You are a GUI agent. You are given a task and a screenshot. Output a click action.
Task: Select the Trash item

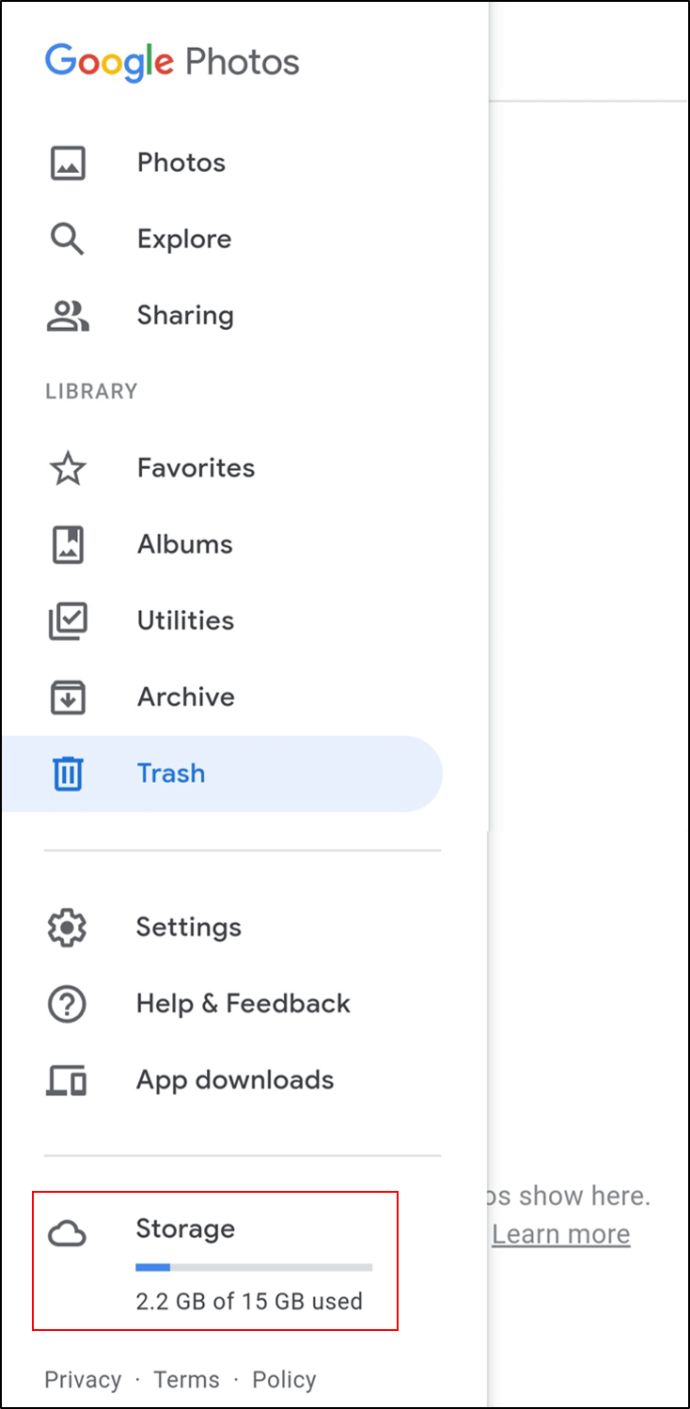[x=222, y=773]
